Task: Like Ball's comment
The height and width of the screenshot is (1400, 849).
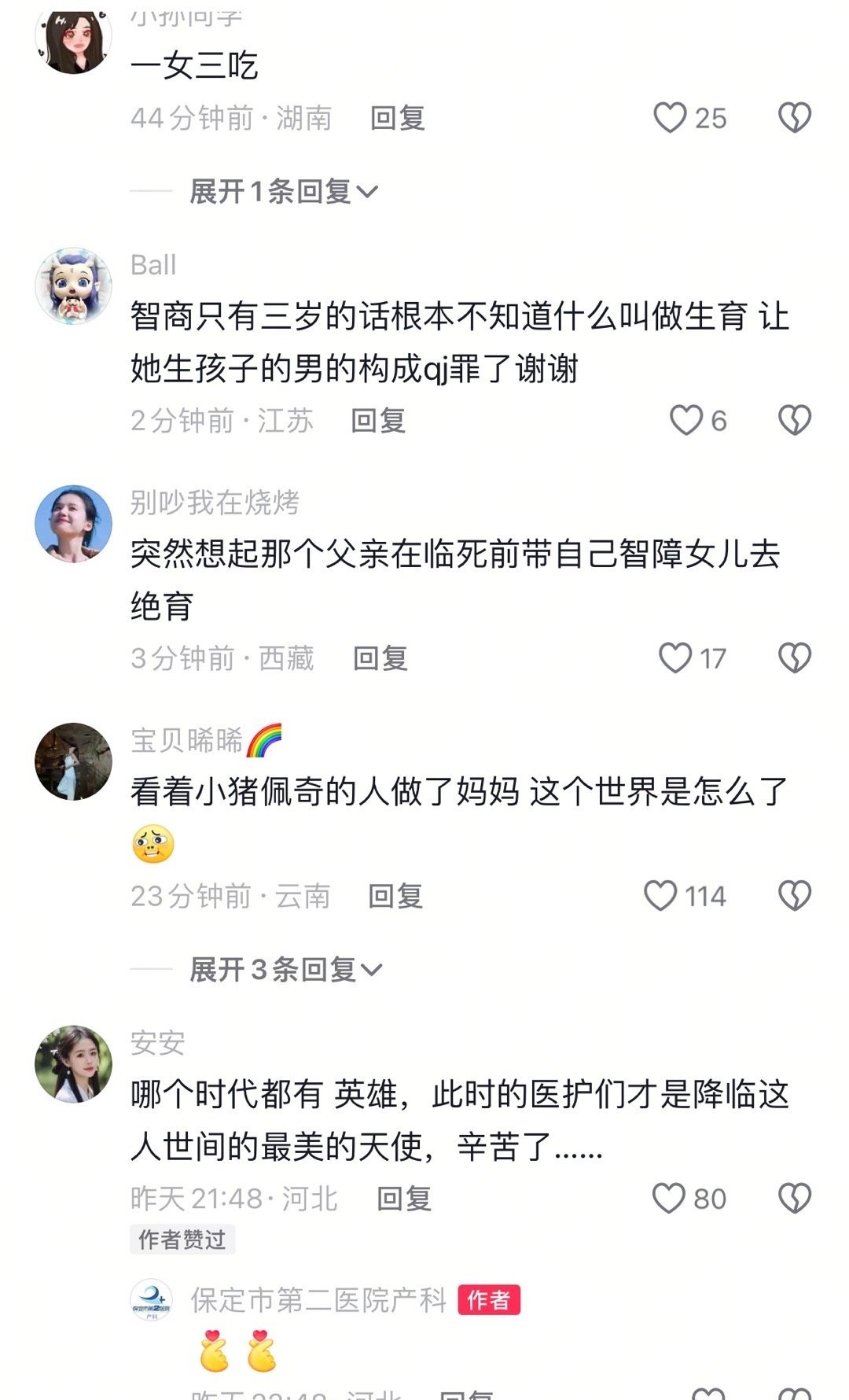Action: (x=685, y=420)
